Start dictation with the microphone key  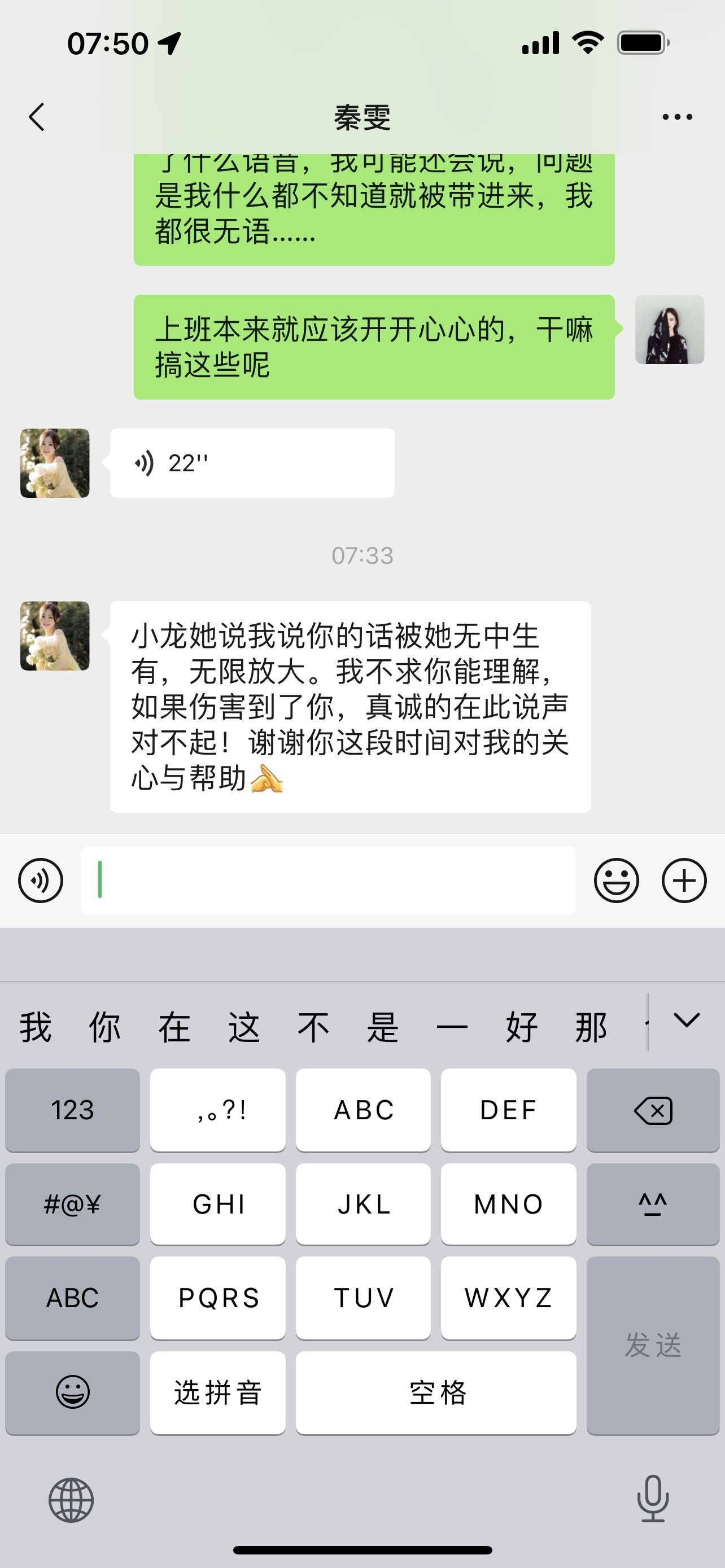point(653,1499)
